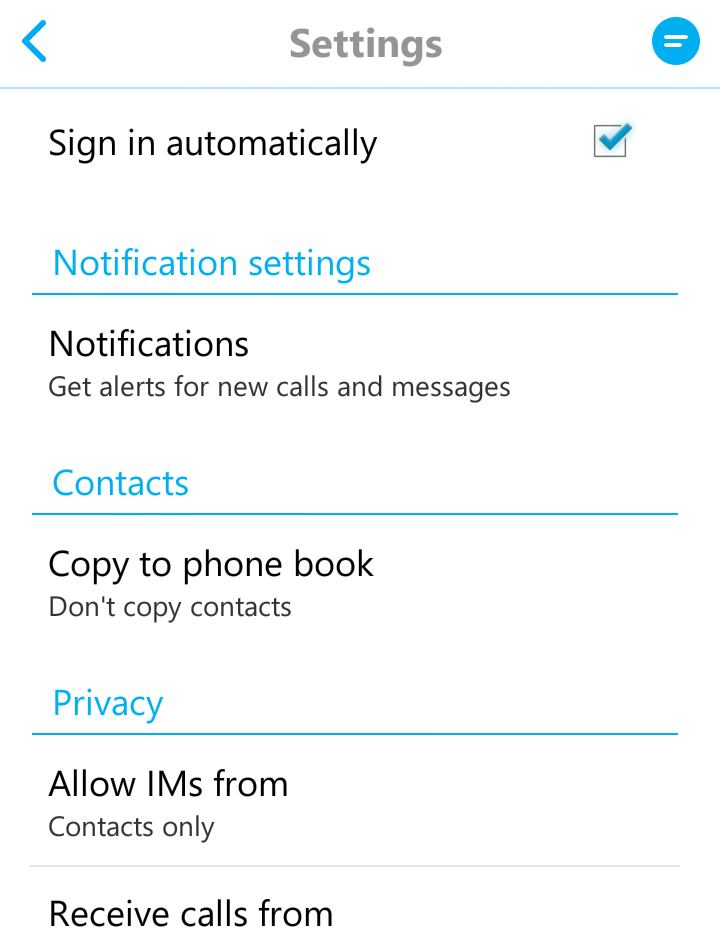Image resolution: width=720 pixels, height=943 pixels.
Task: Open Receive calls from setting
Action: click(190, 914)
